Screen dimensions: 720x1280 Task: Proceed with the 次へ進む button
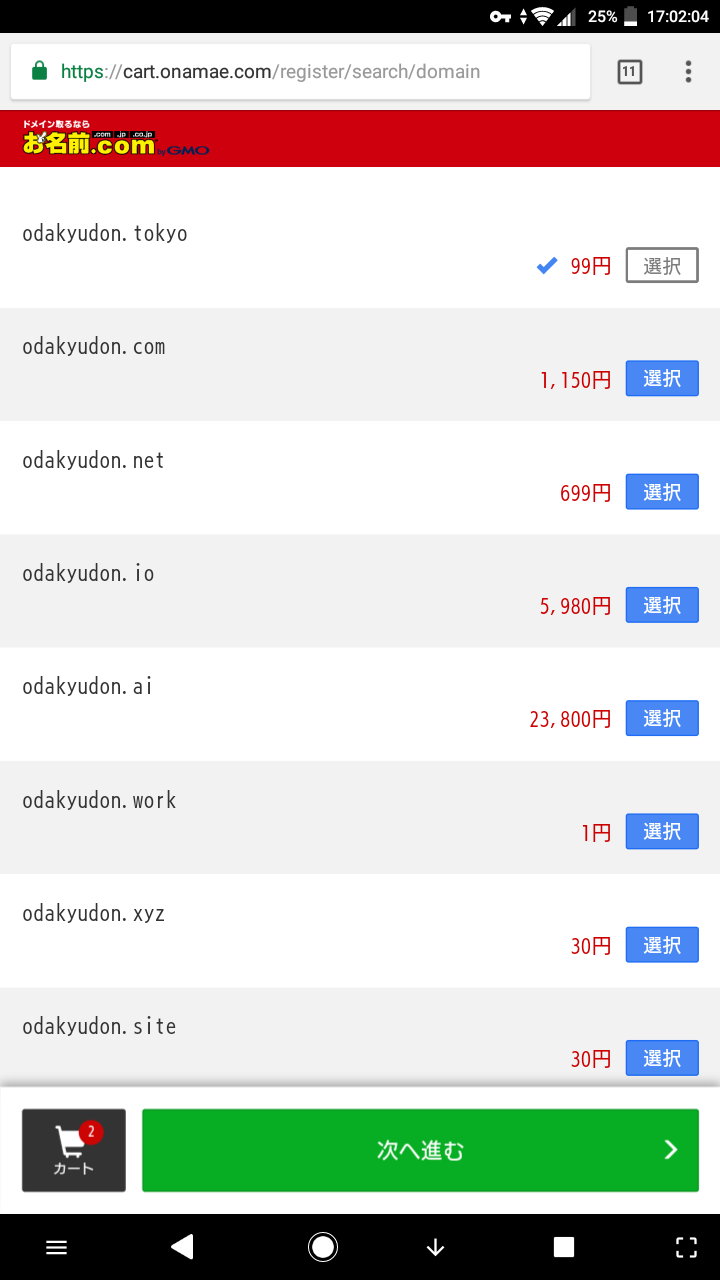(420, 1150)
